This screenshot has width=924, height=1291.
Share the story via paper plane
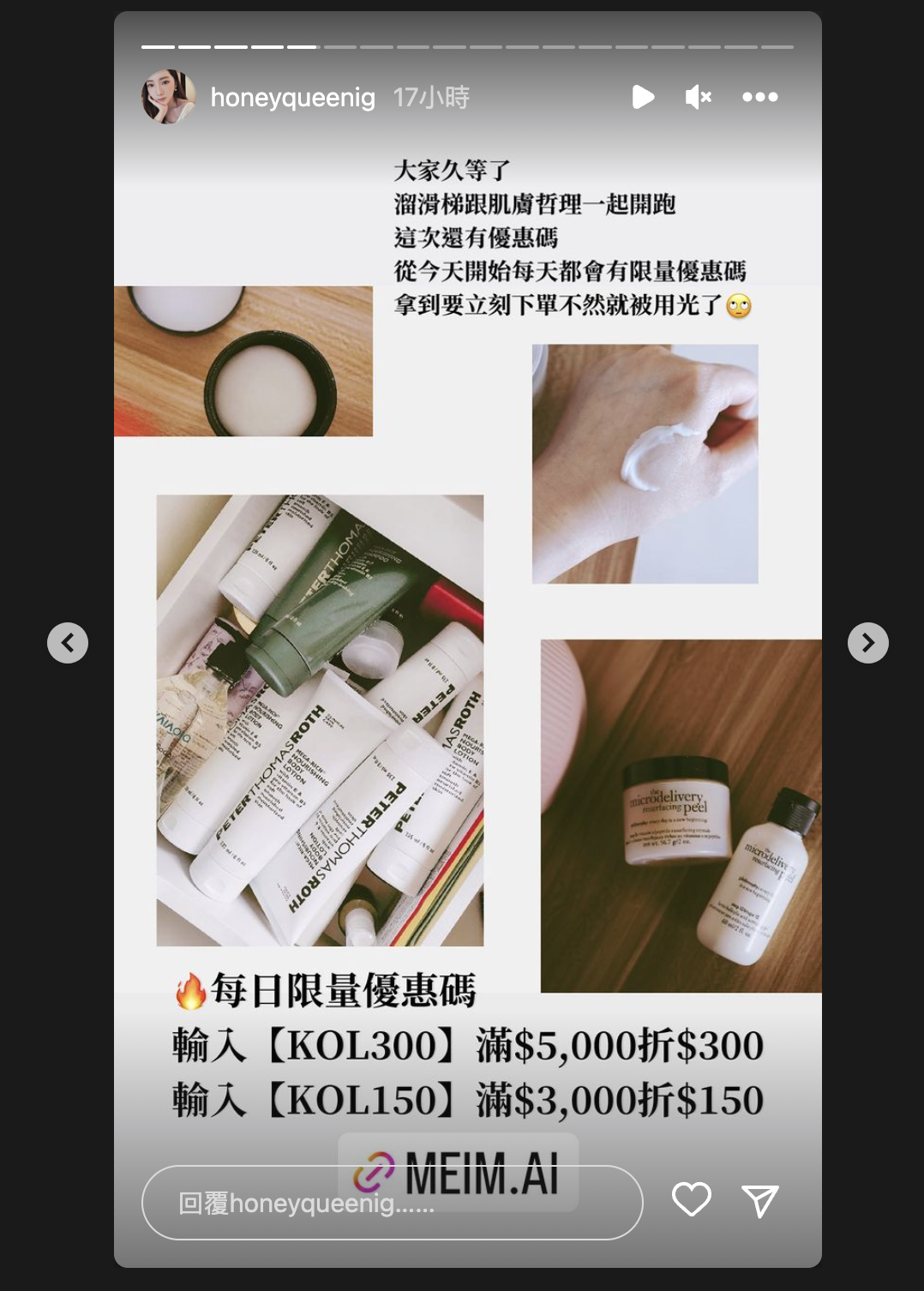pyautogui.click(x=759, y=1201)
